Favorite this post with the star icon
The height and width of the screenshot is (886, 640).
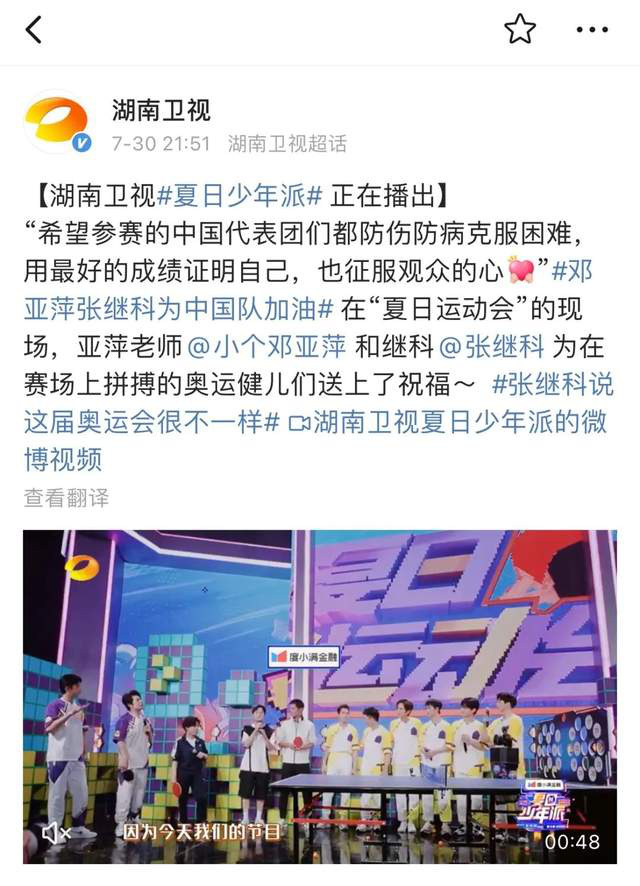click(520, 30)
